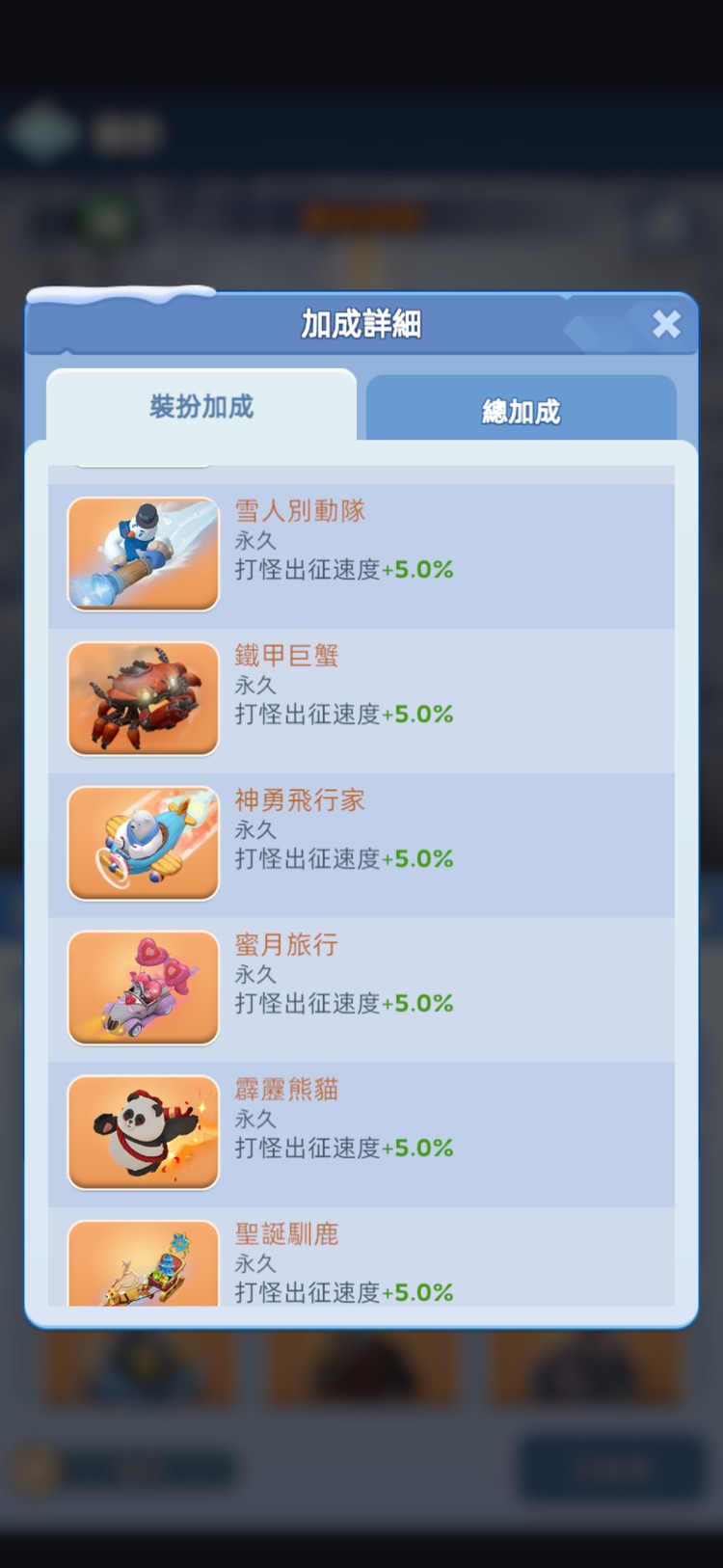Select the 神勇飛行家 airplane icon
This screenshot has width=723, height=1568.
click(142, 843)
